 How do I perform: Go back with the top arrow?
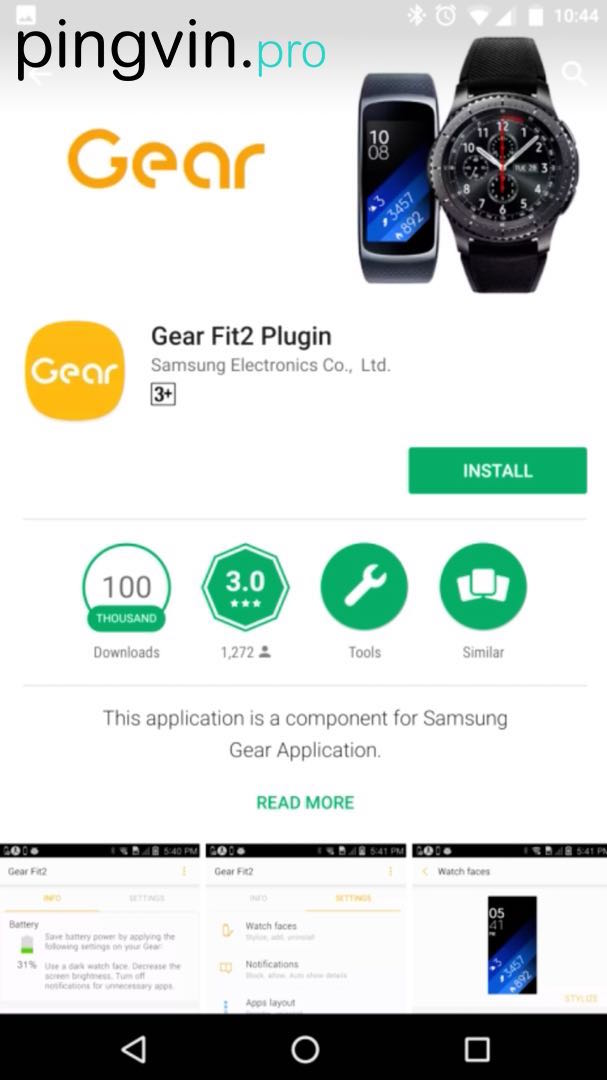pyautogui.click(x=38, y=73)
